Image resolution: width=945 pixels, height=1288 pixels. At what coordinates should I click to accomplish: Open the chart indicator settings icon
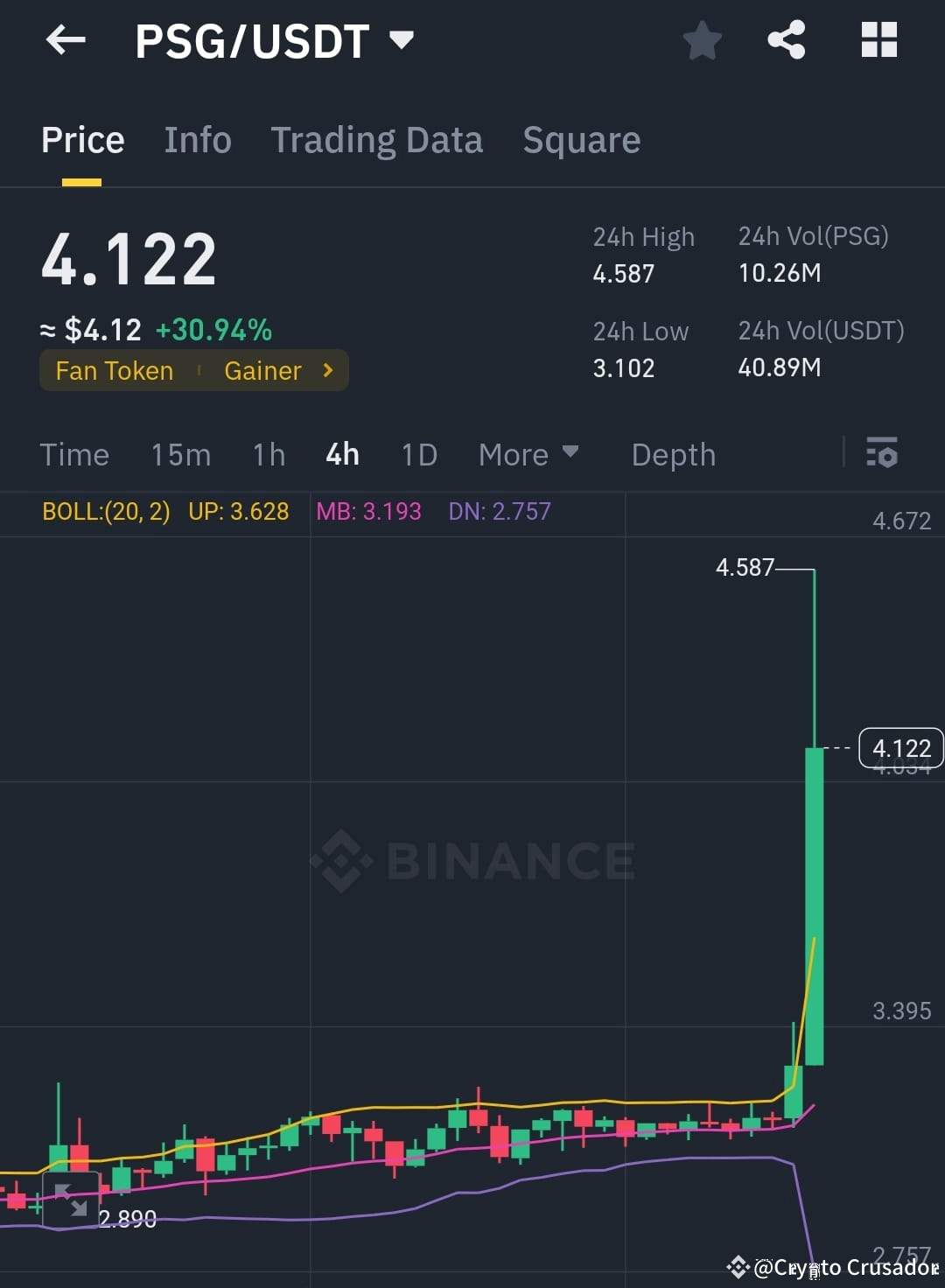click(x=883, y=454)
